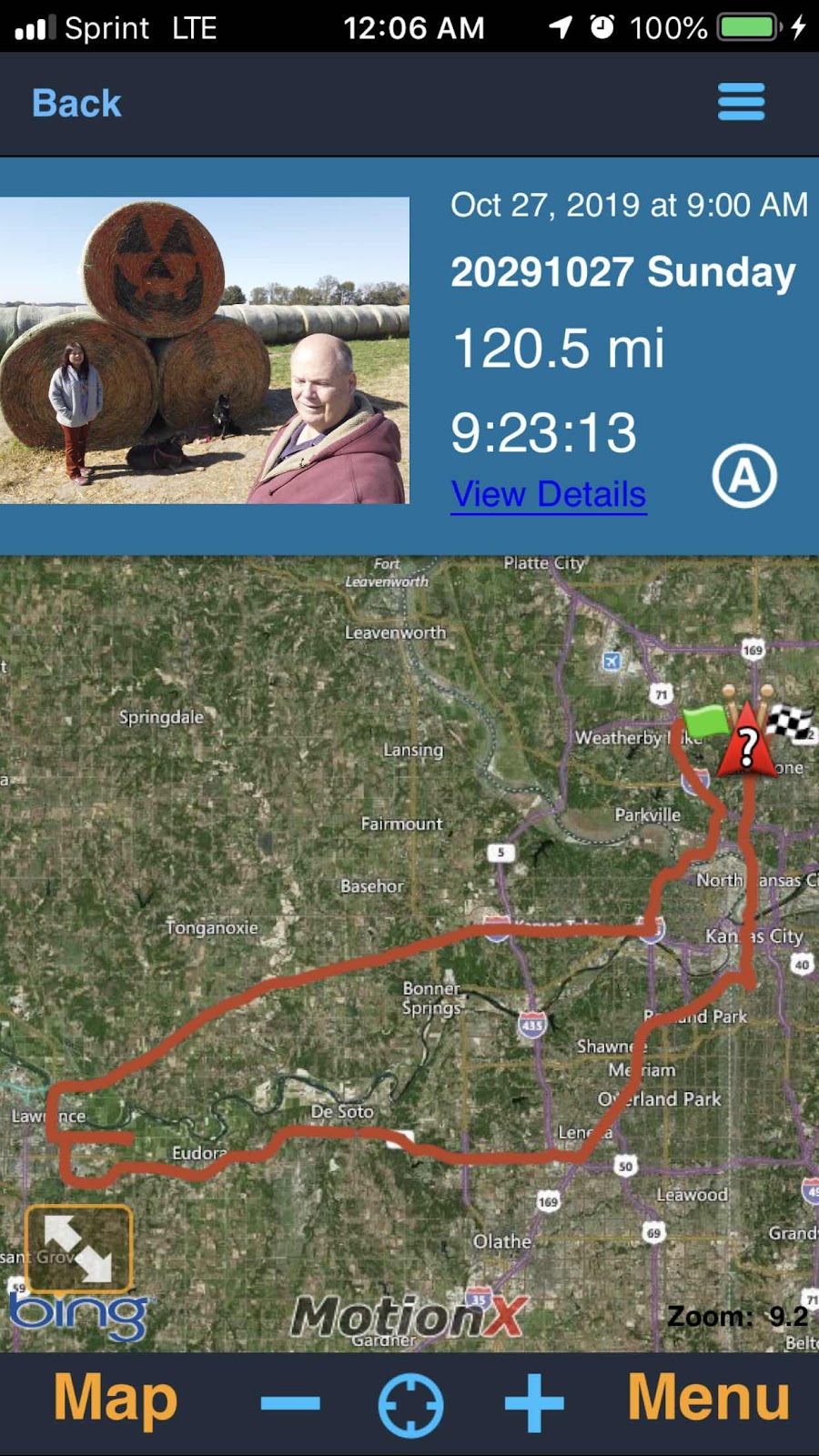Zoom out the map with minus
Screen dimensions: 819x1456
289,1402
